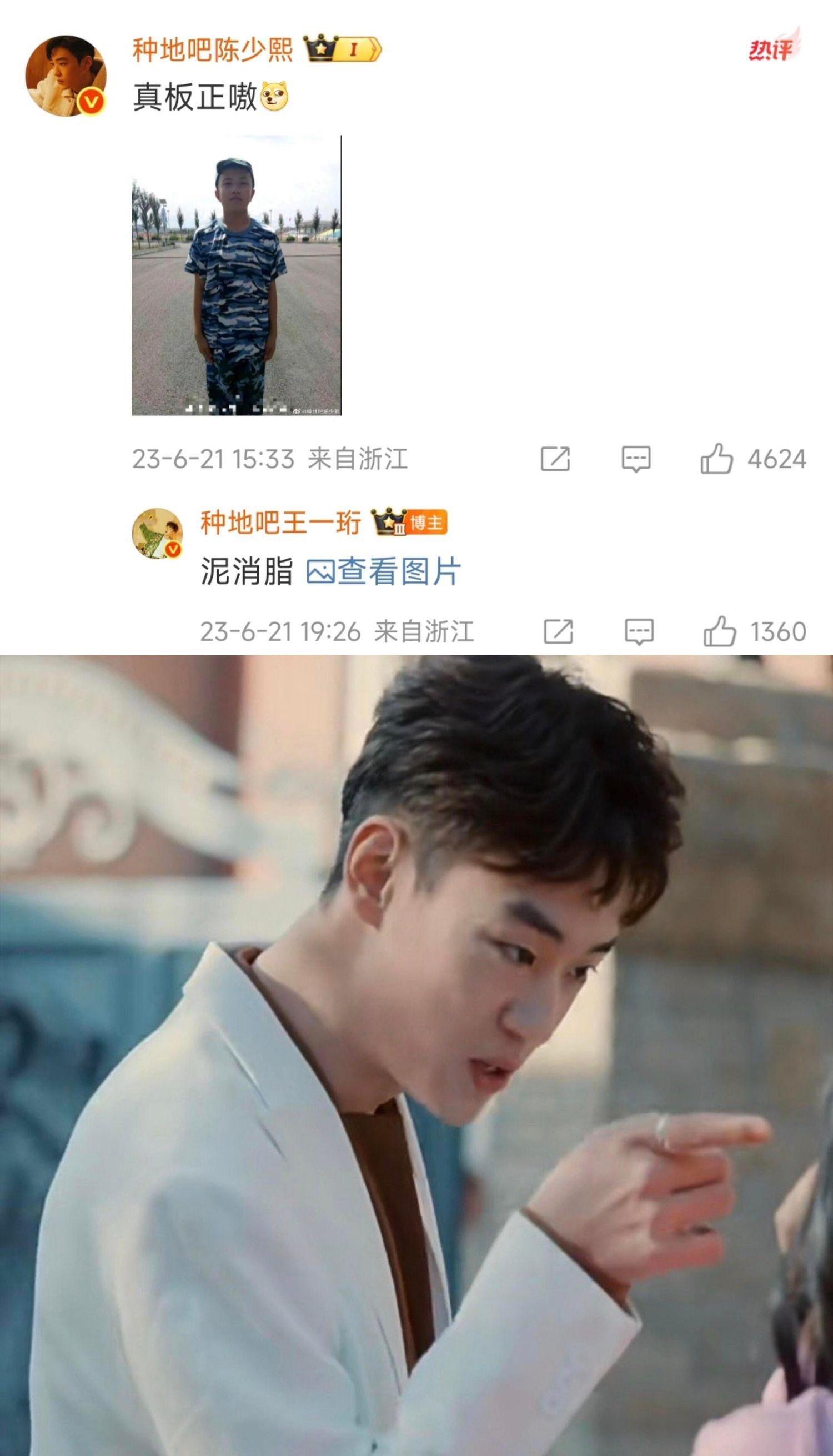View the camouflage photo in 陈少熙's comment
This screenshot has width=833, height=1456.
[x=236, y=275]
